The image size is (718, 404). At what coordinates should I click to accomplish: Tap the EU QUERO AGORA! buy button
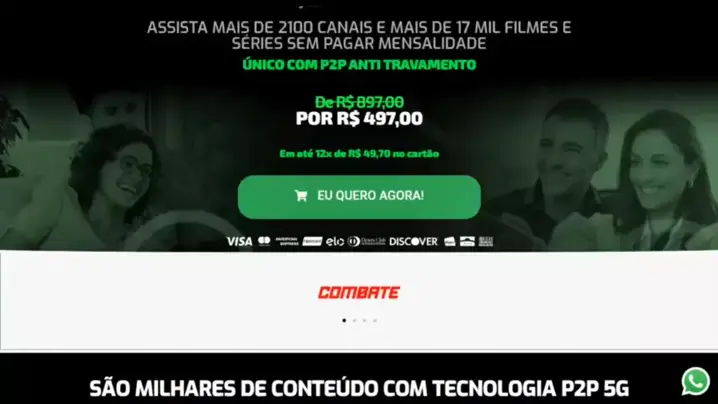click(x=359, y=196)
